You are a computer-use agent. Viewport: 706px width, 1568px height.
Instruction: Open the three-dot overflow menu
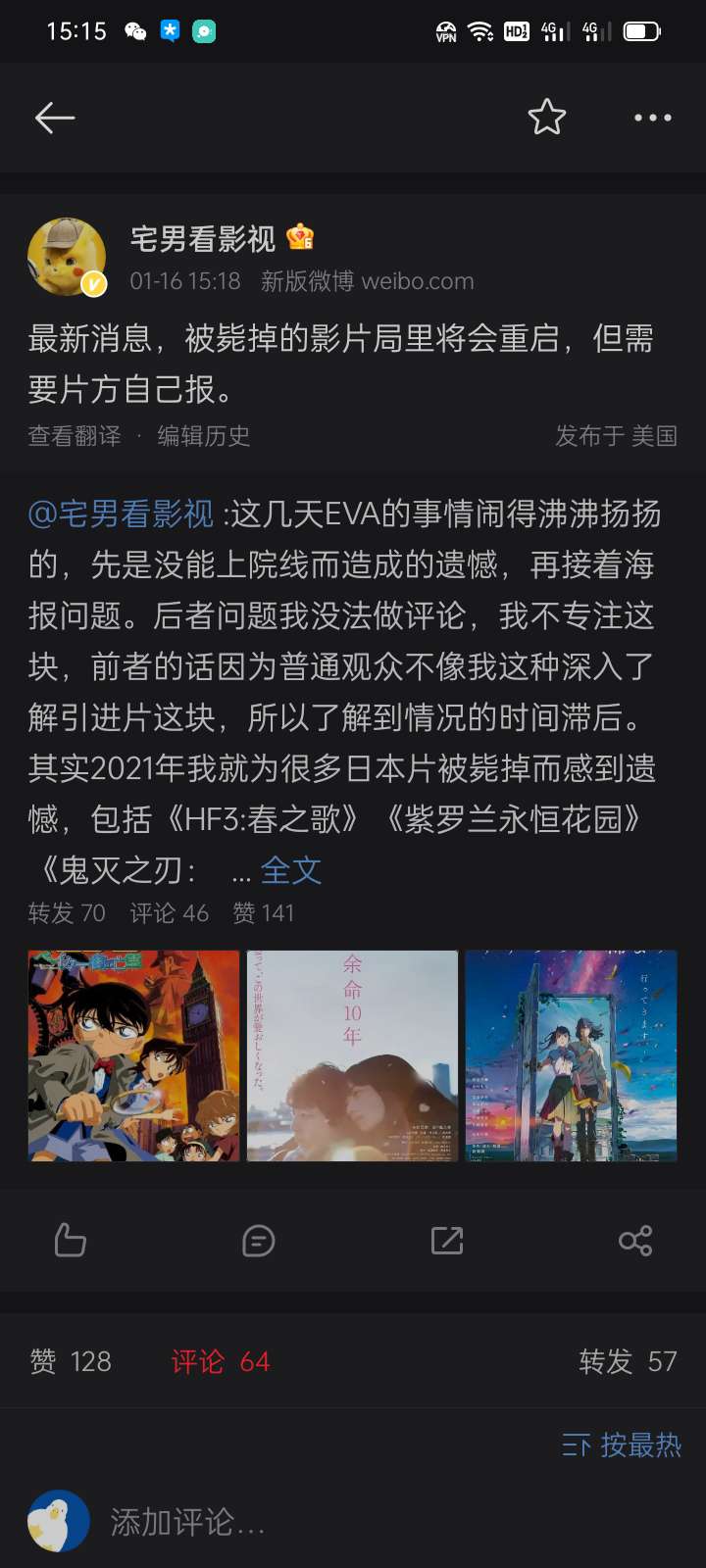point(652,118)
